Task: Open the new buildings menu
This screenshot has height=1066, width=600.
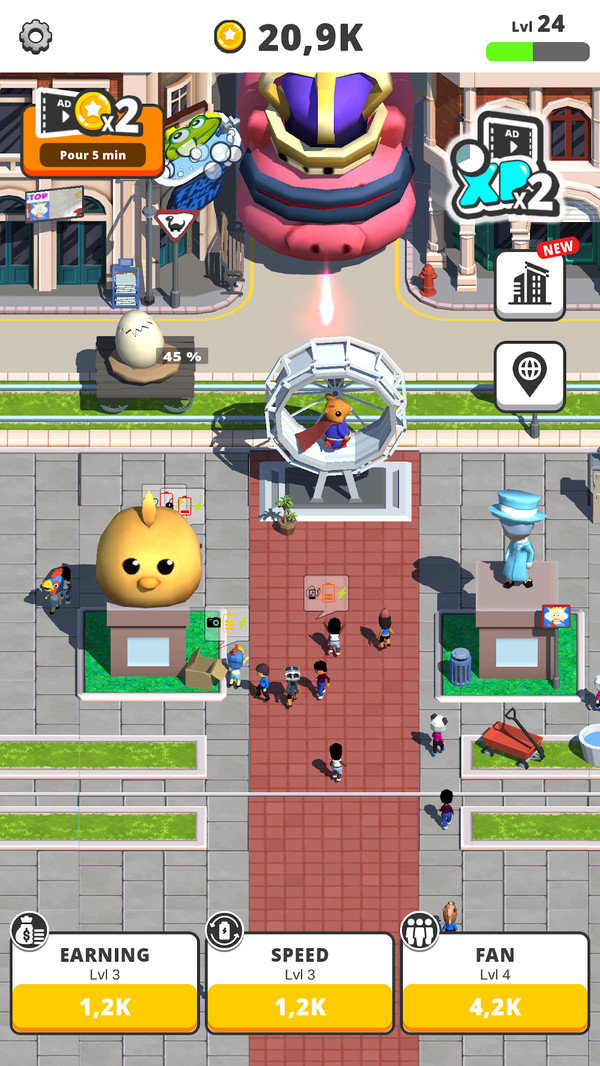Action: [x=529, y=286]
